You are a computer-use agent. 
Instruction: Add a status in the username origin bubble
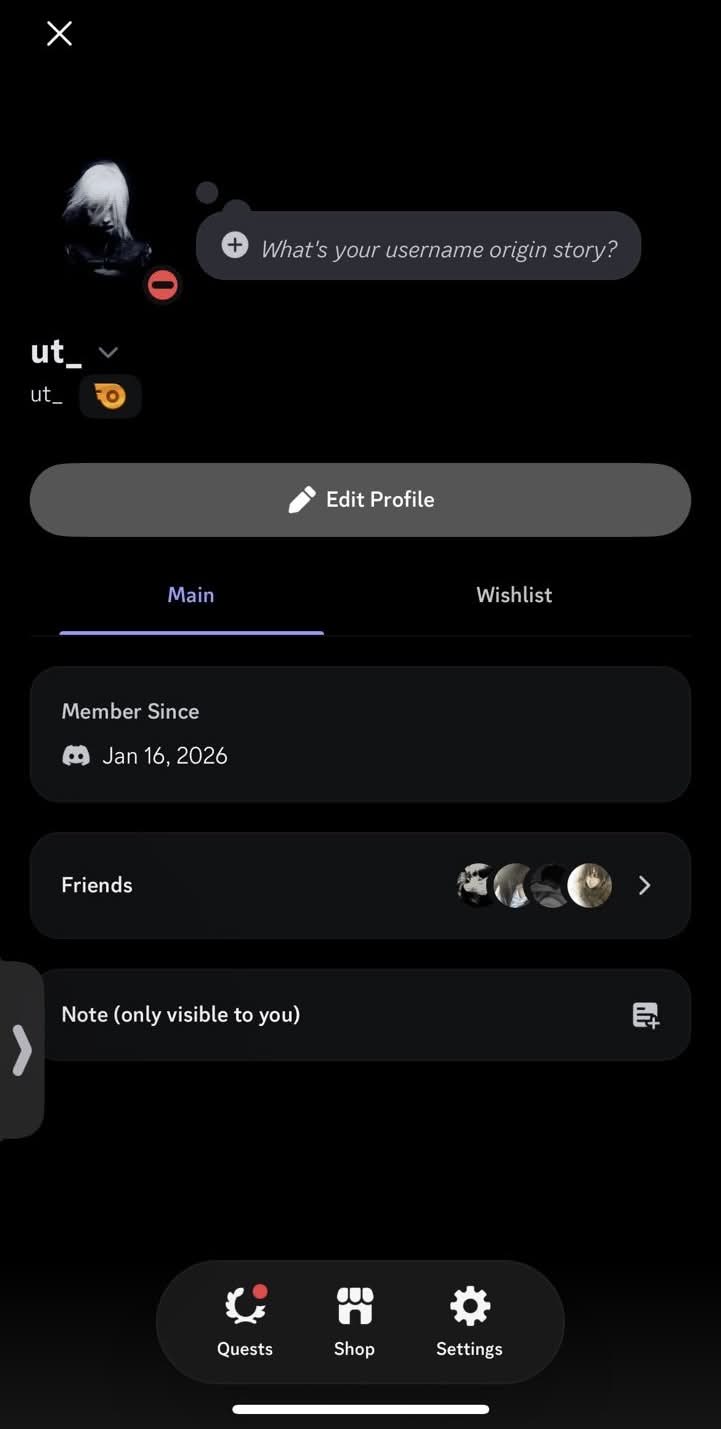click(418, 246)
